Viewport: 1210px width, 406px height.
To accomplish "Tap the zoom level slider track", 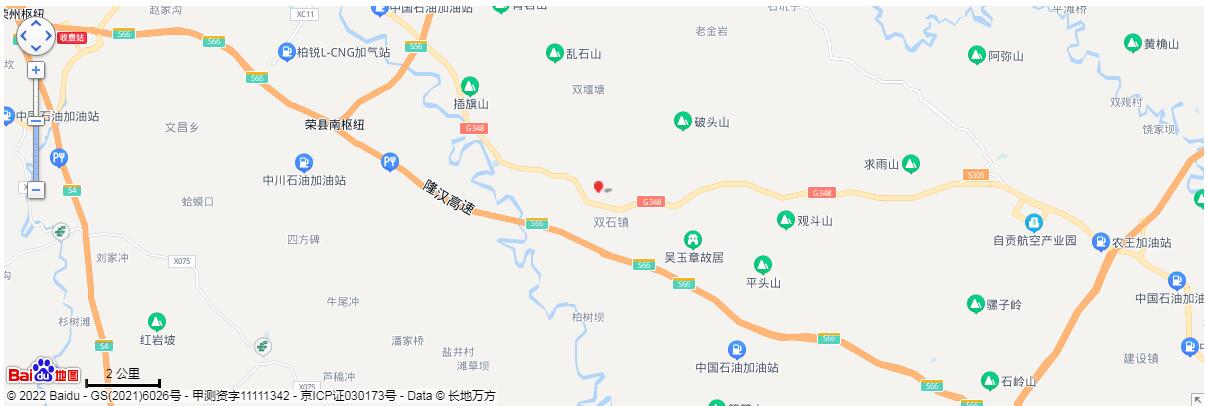I will point(36,150).
